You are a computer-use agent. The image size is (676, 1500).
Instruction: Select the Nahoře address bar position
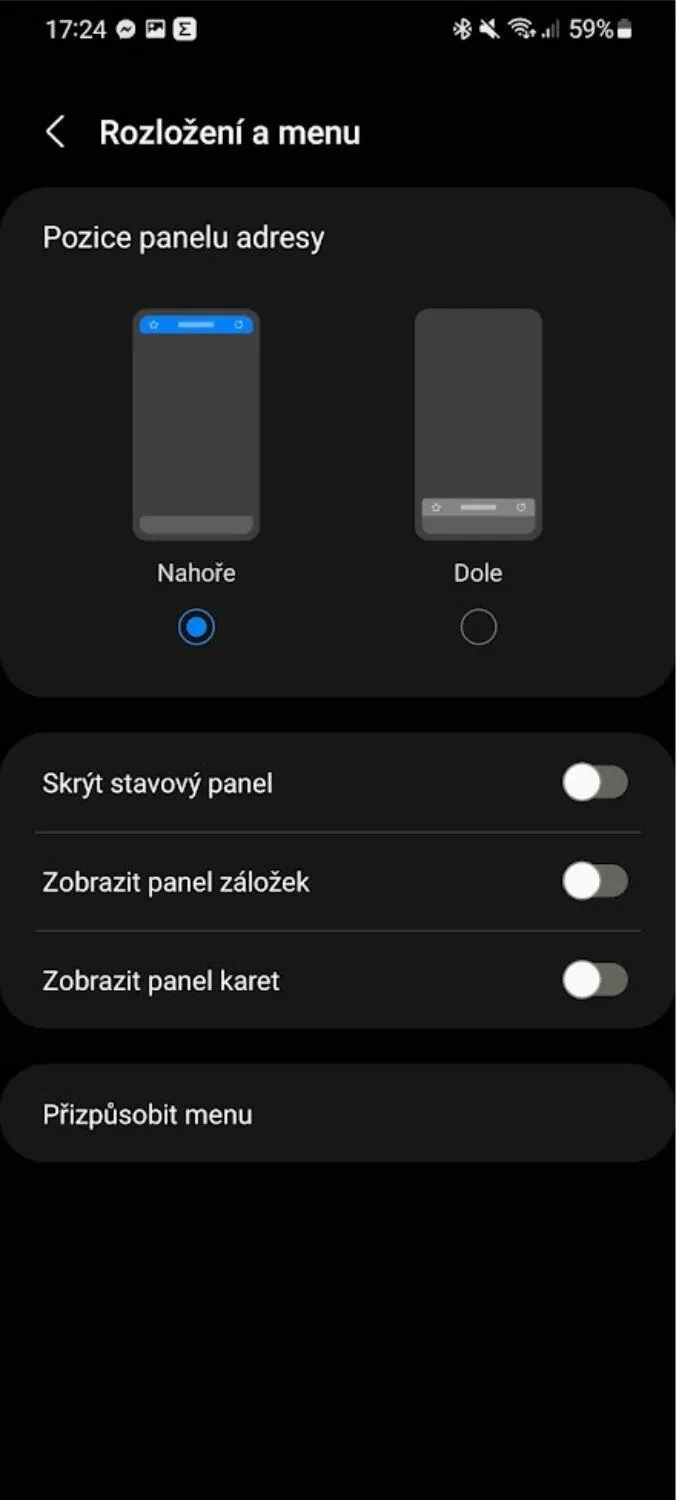coord(196,627)
